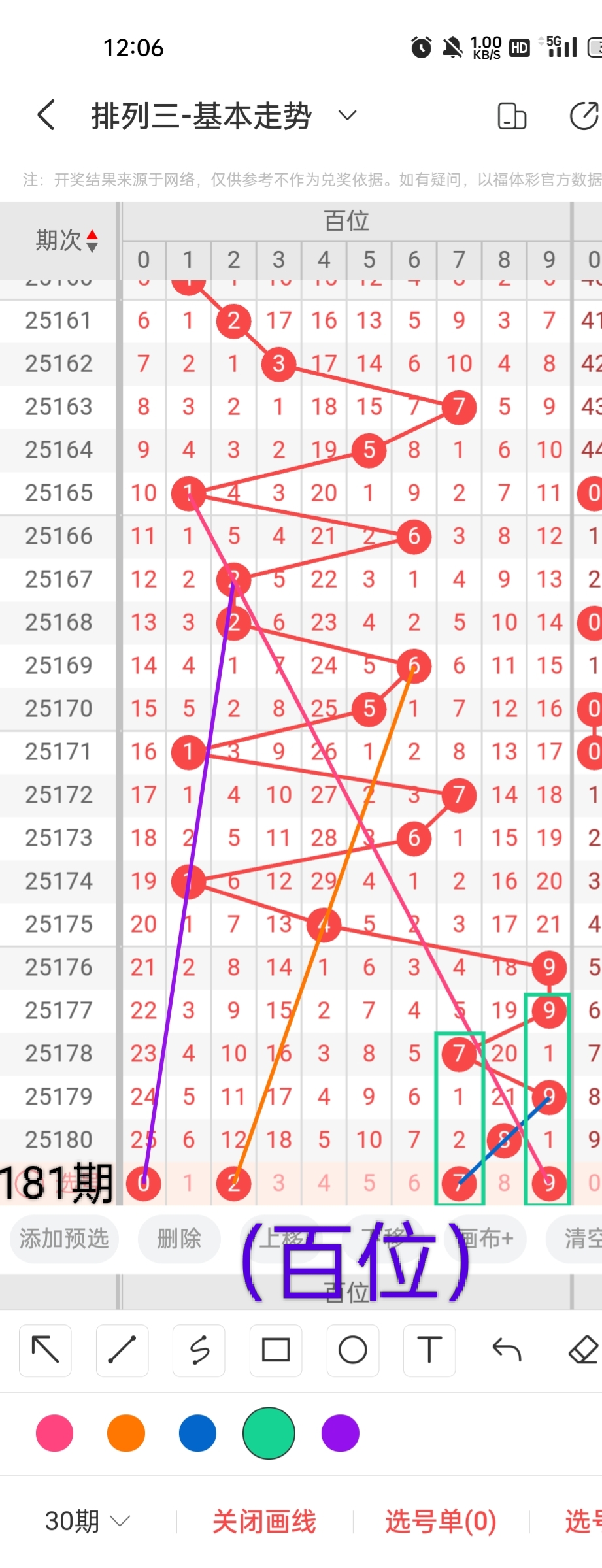Tap 关闭画线 to close drawing

[x=264, y=1522]
